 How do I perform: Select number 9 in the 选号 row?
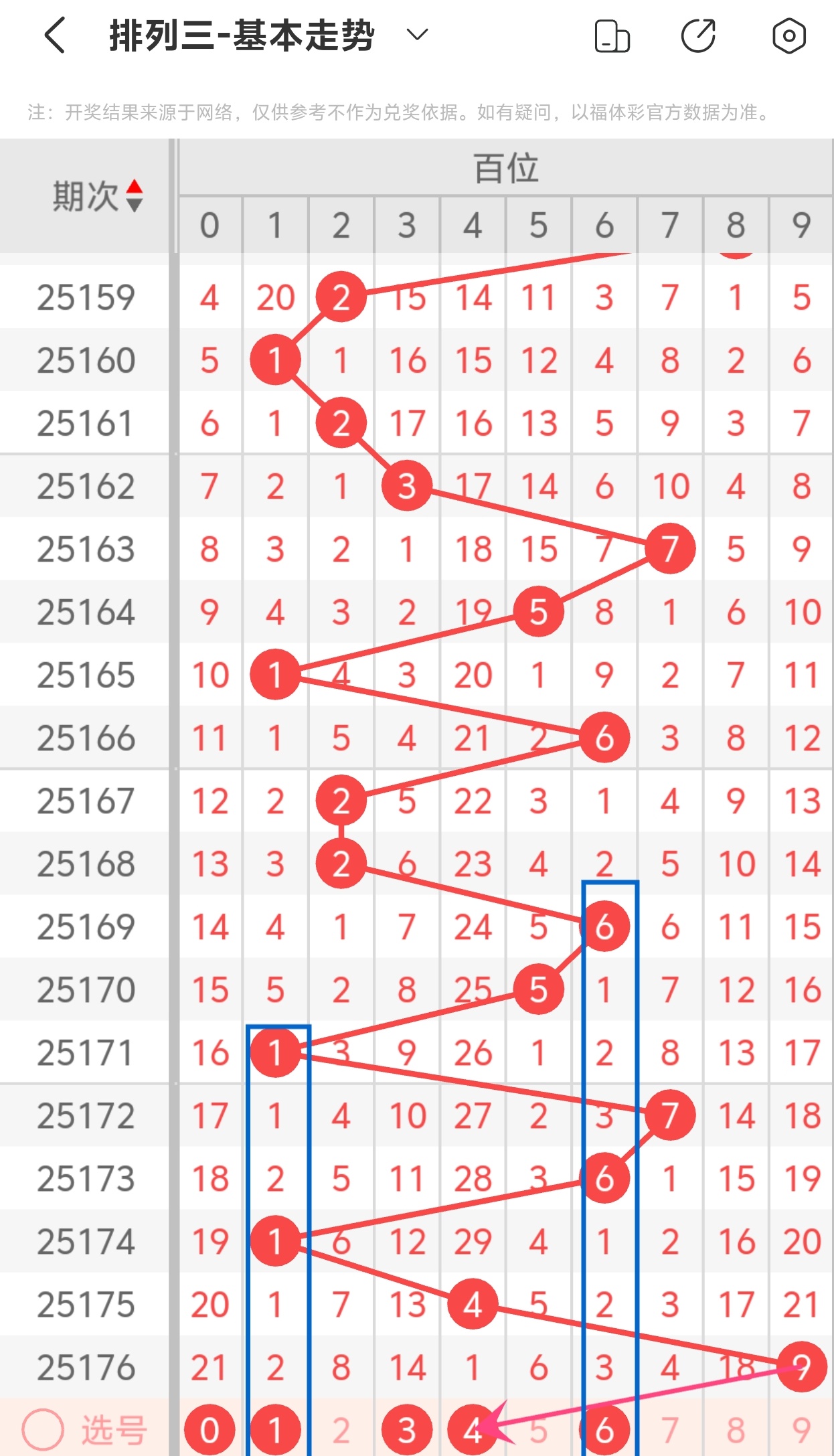(x=802, y=1431)
